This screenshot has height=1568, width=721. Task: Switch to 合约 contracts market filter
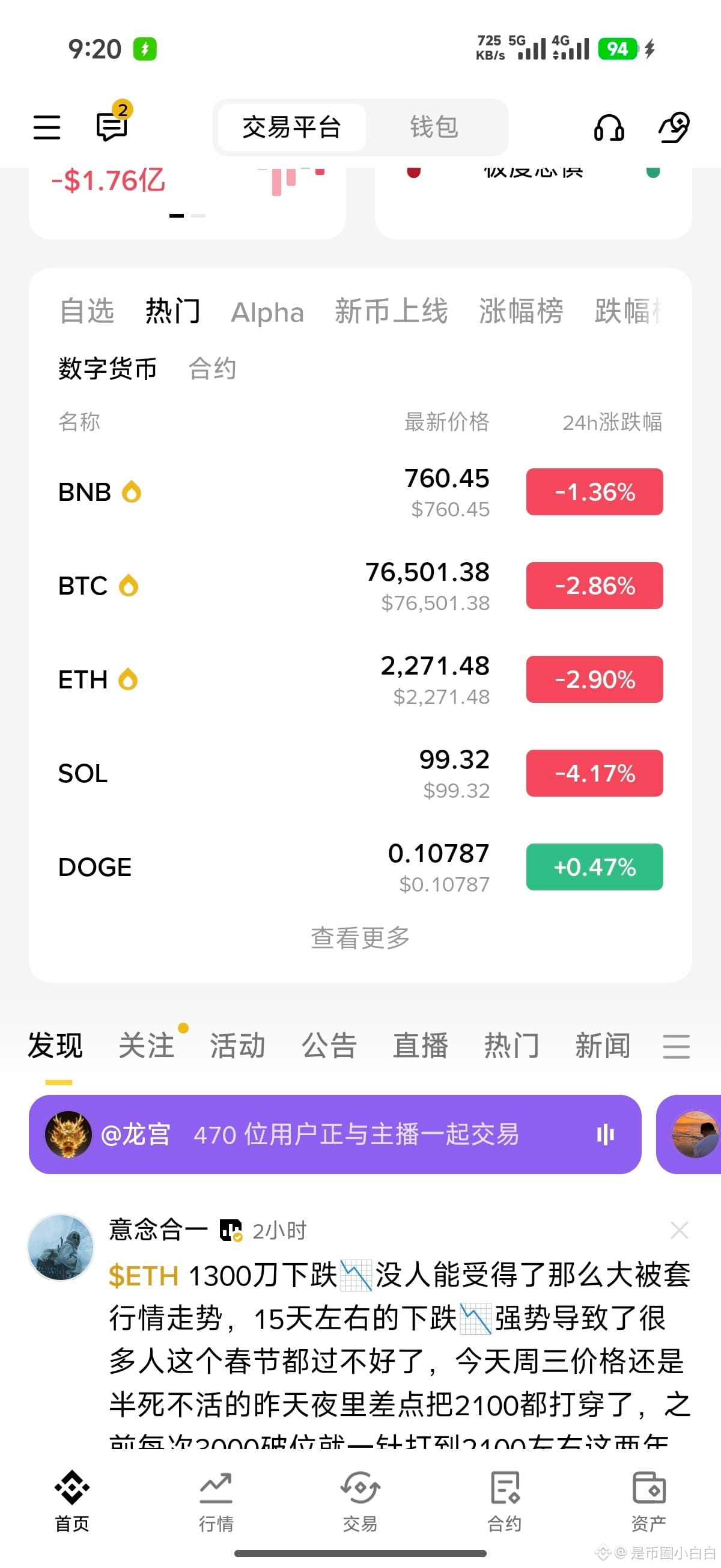(x=213, y=369)
